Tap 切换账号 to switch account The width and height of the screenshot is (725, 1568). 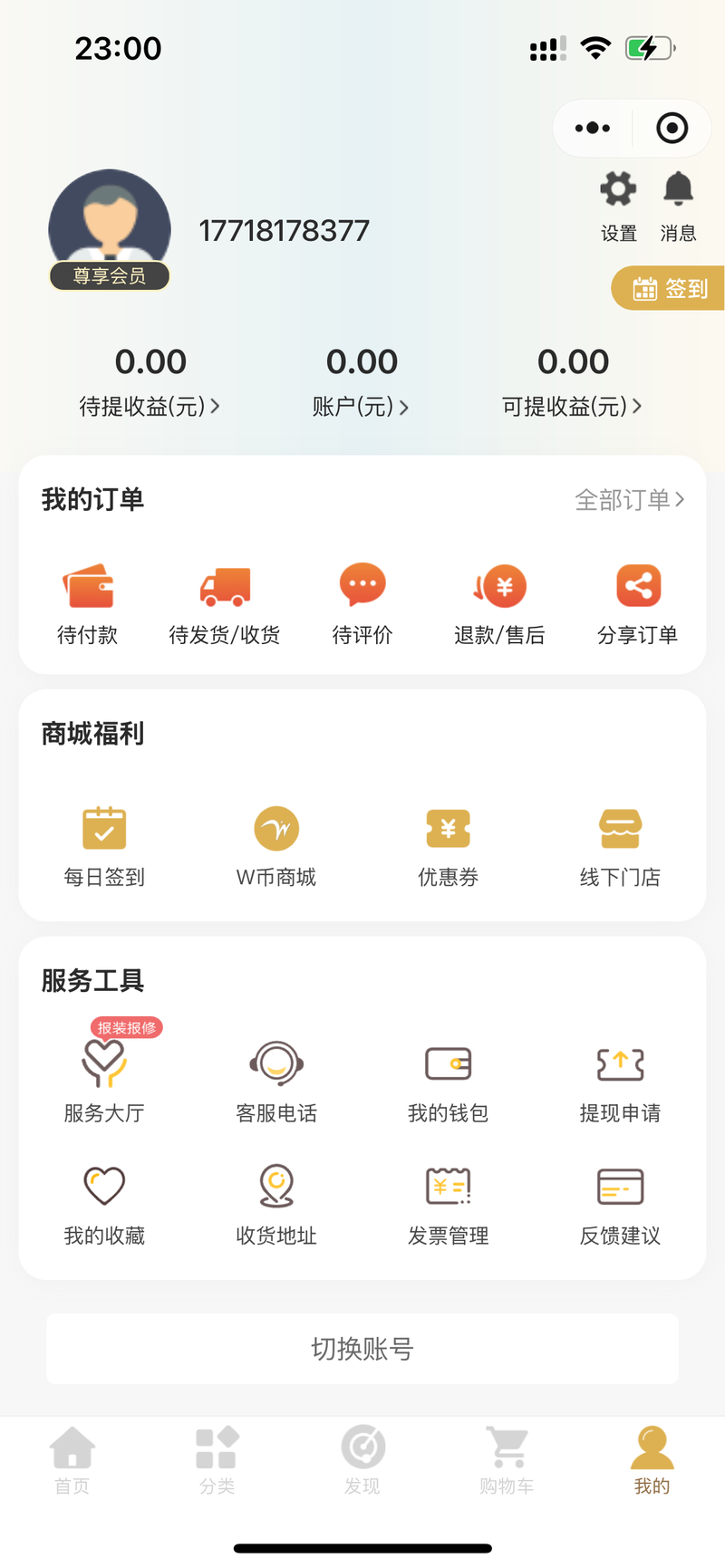point(362,1348)
